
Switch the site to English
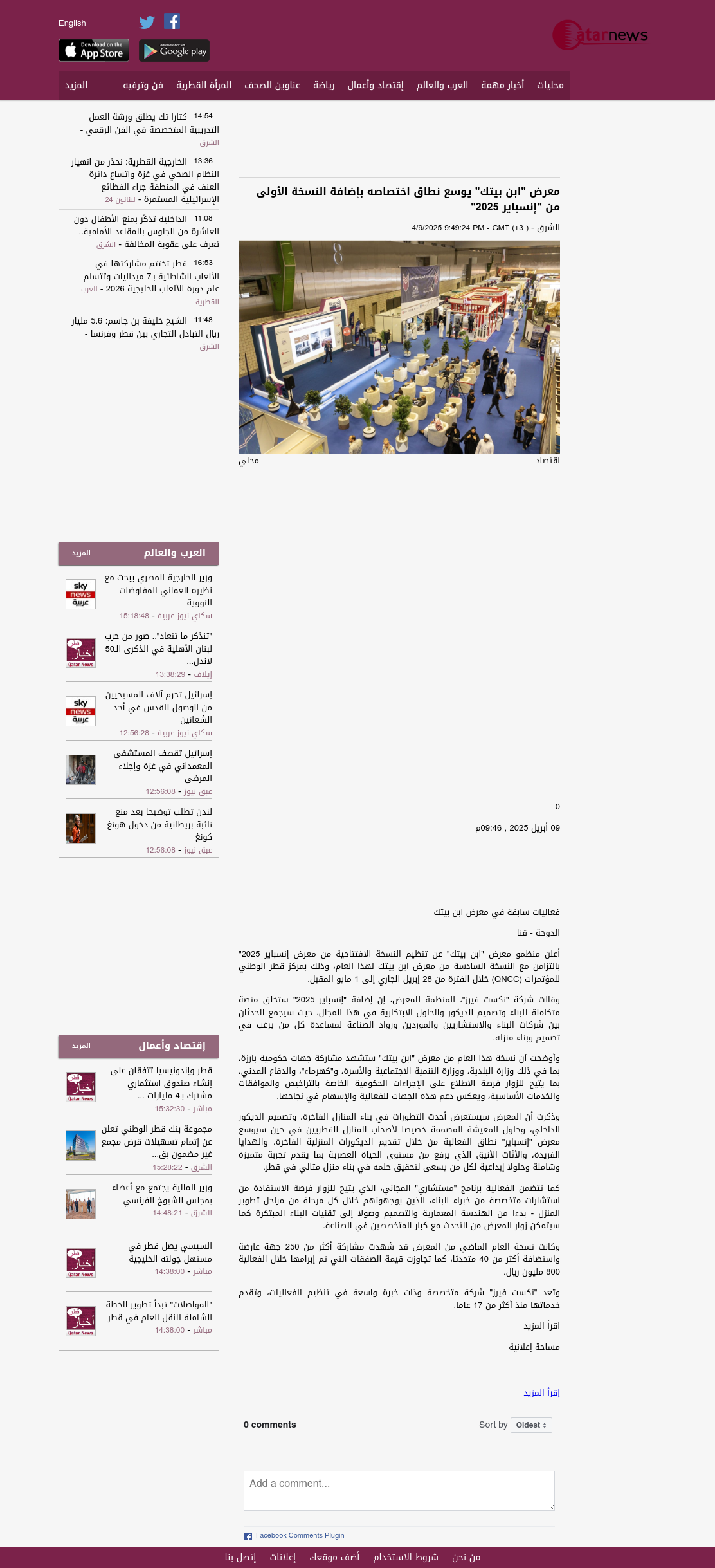(x=72, y=23)
